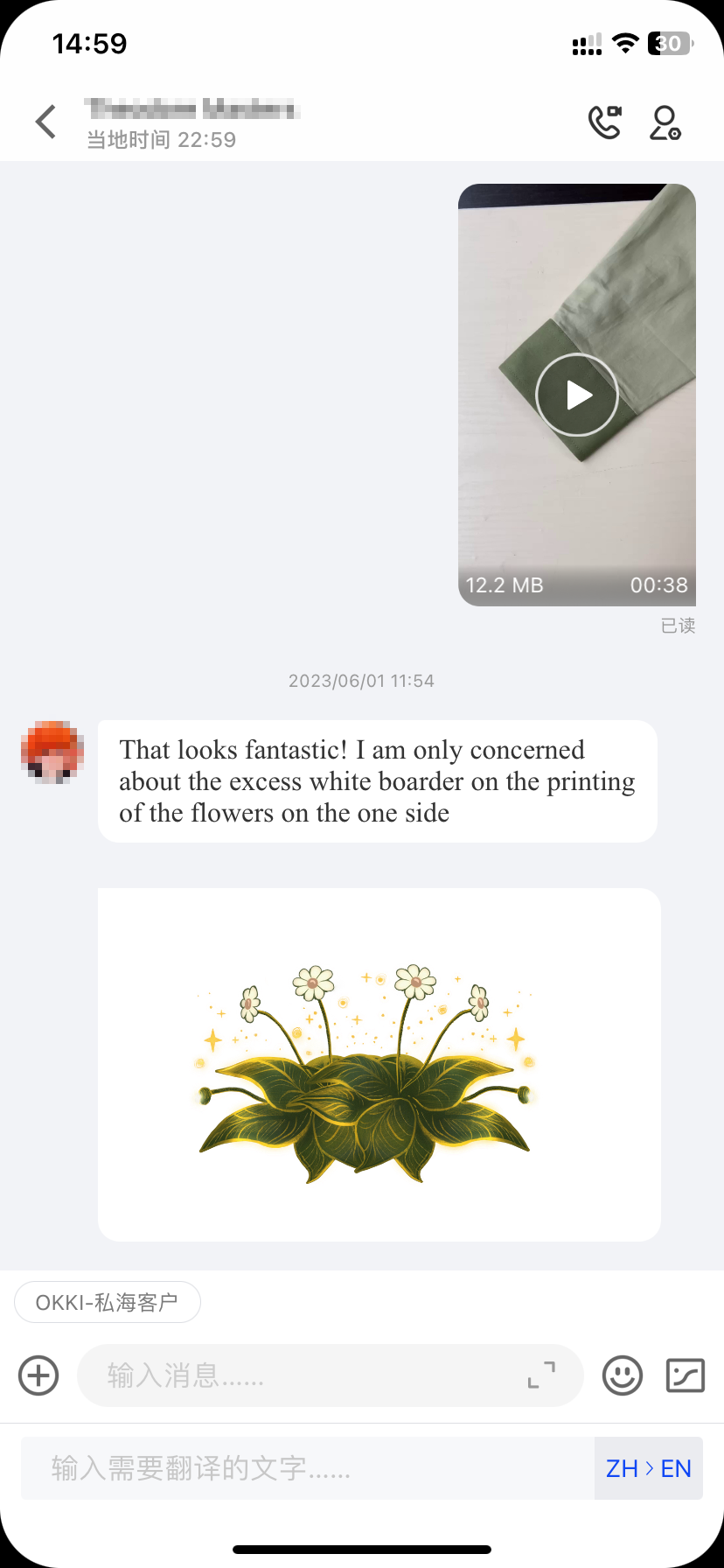The width and height of the screenshot is (724, 1568).
Task: Tap the OKKI-私海客户 chip
Action: coord(107,1302)
